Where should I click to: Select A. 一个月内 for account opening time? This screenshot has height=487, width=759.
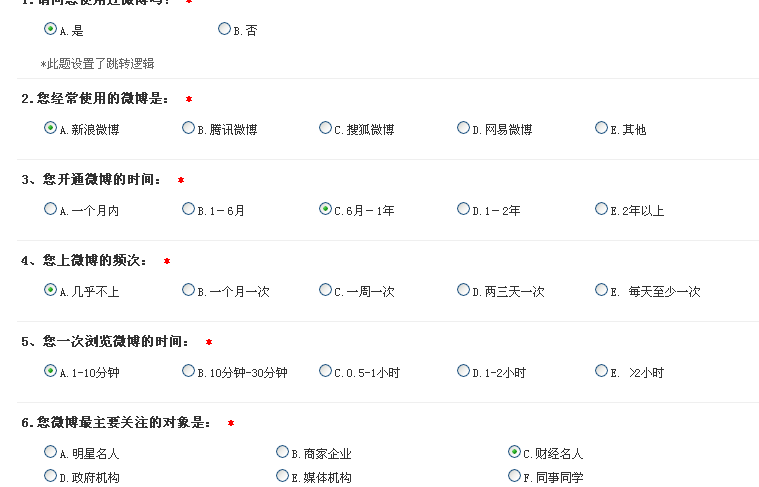[50, 209]
